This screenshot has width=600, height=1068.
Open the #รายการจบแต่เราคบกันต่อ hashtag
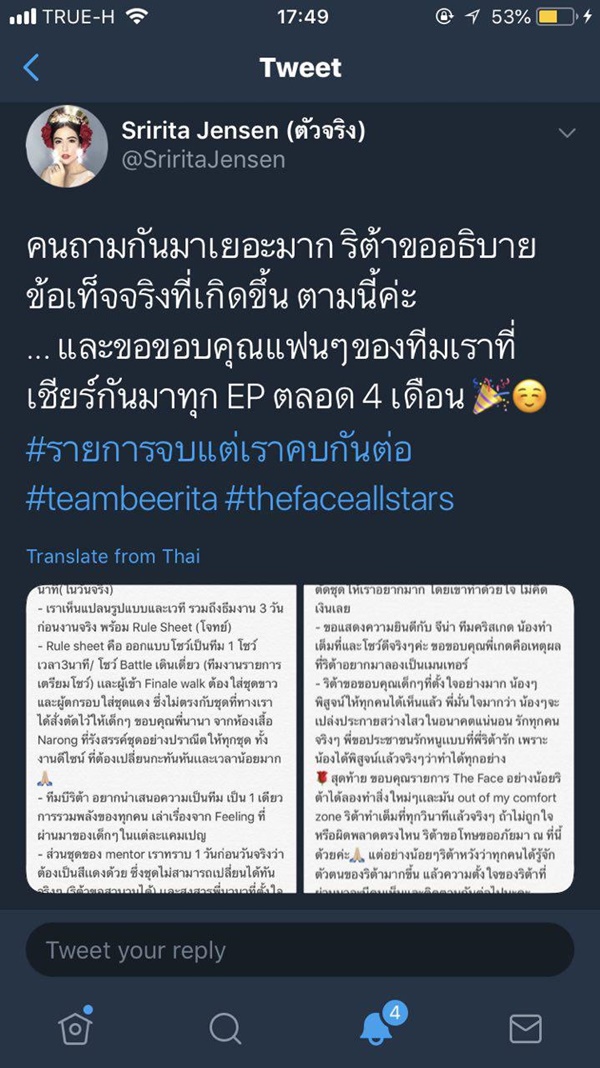coord(218,449)
